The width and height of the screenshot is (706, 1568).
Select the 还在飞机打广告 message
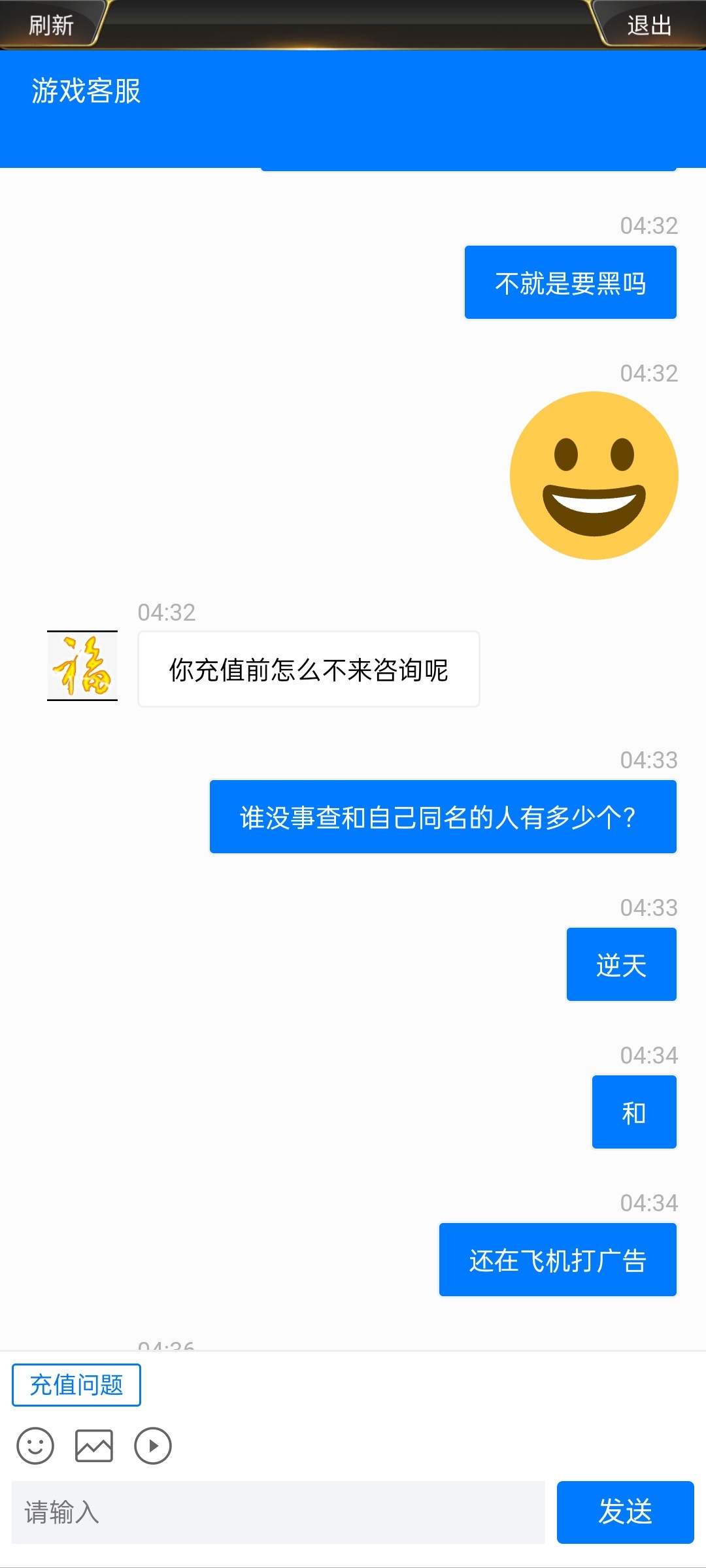pos(558,1260)
